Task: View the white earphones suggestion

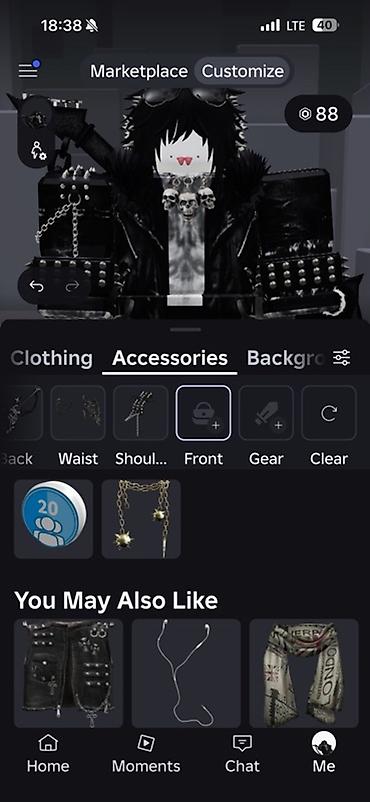Action: click(x=186, y=673)
